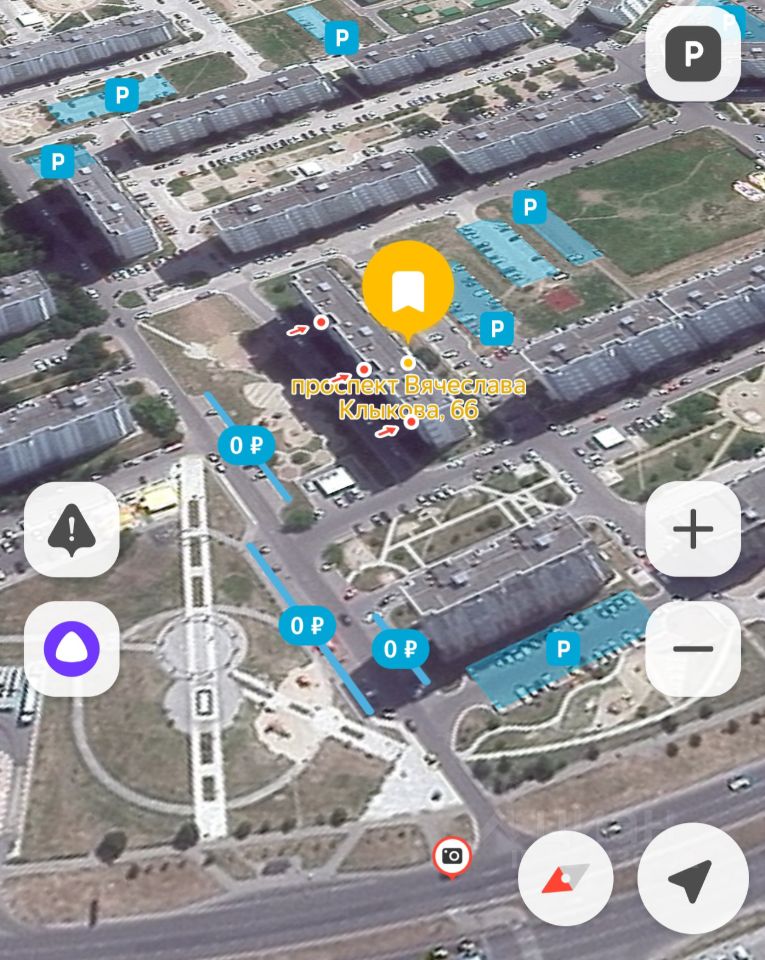
Task: Open the bookmark pin at Клыкова, 66
Action: click(x=407, y=291)
